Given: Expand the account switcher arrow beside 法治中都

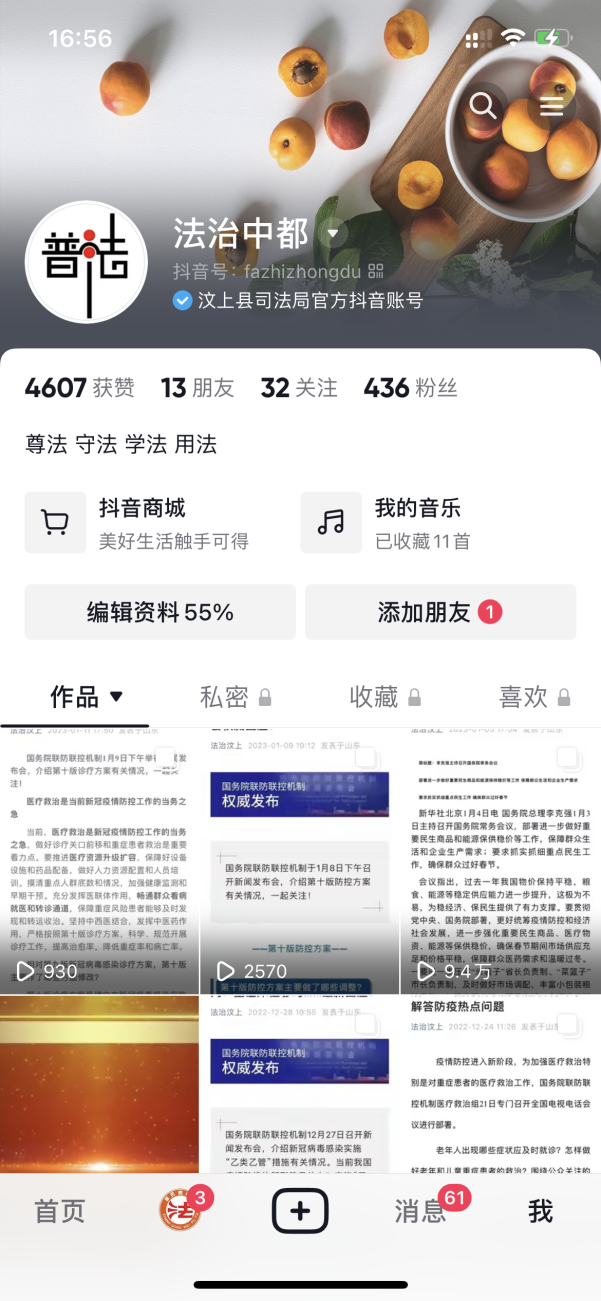Looking at the screenshot, I should [x=334, y=234].
